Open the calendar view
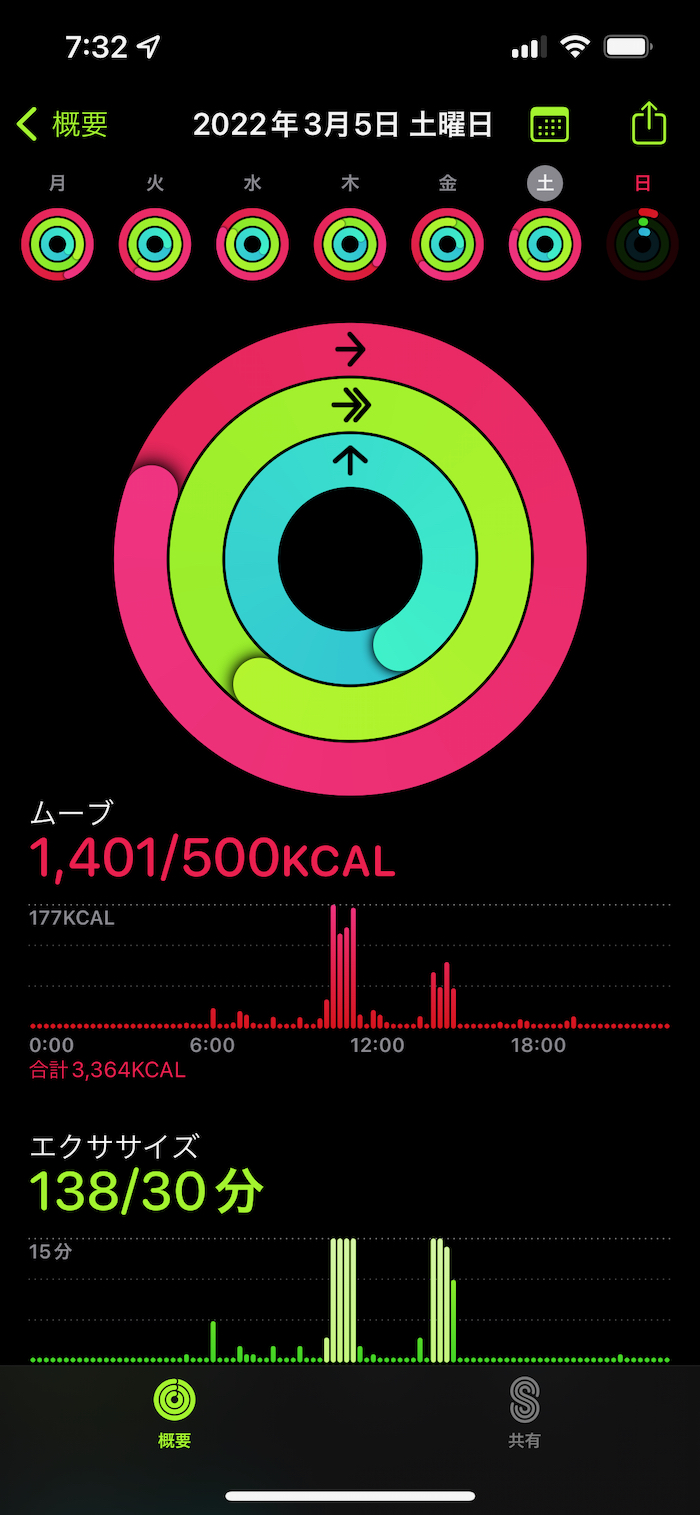The width and height of the screenshot is (700, 1515). coord(549,124)
